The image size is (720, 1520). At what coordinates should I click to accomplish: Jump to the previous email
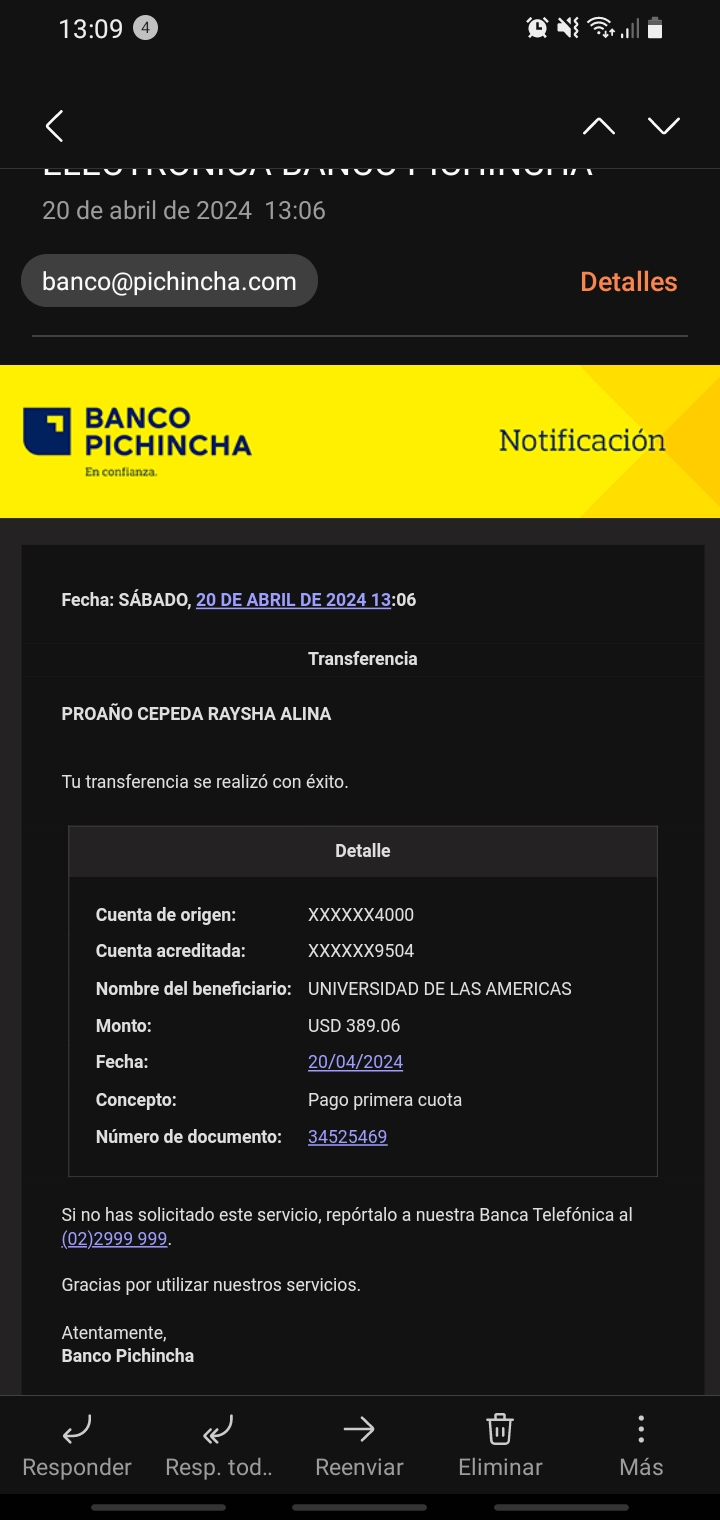coord(599,126)
